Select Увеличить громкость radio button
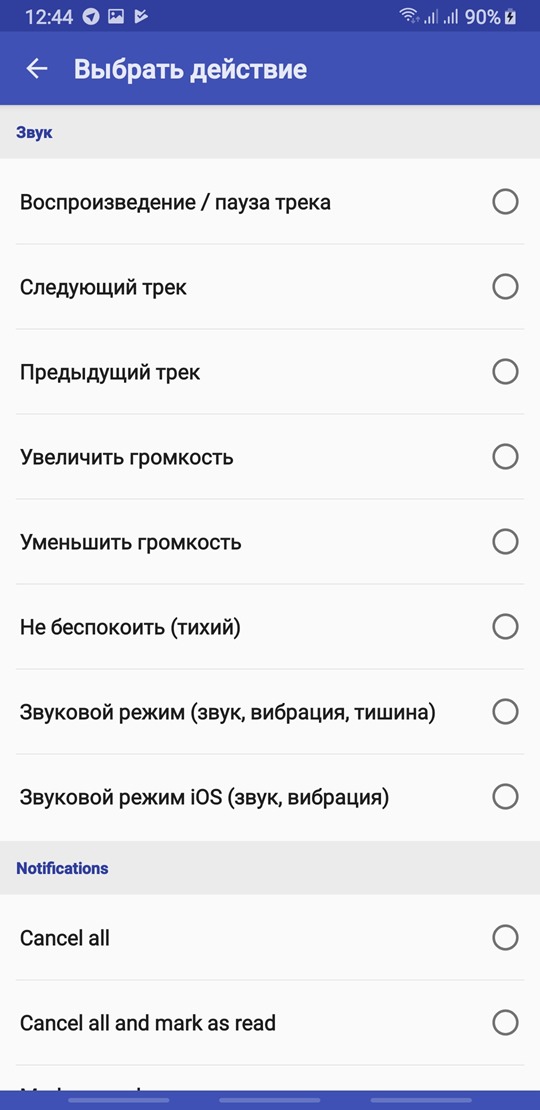540x1110 pixels. (x=505, y=457)
